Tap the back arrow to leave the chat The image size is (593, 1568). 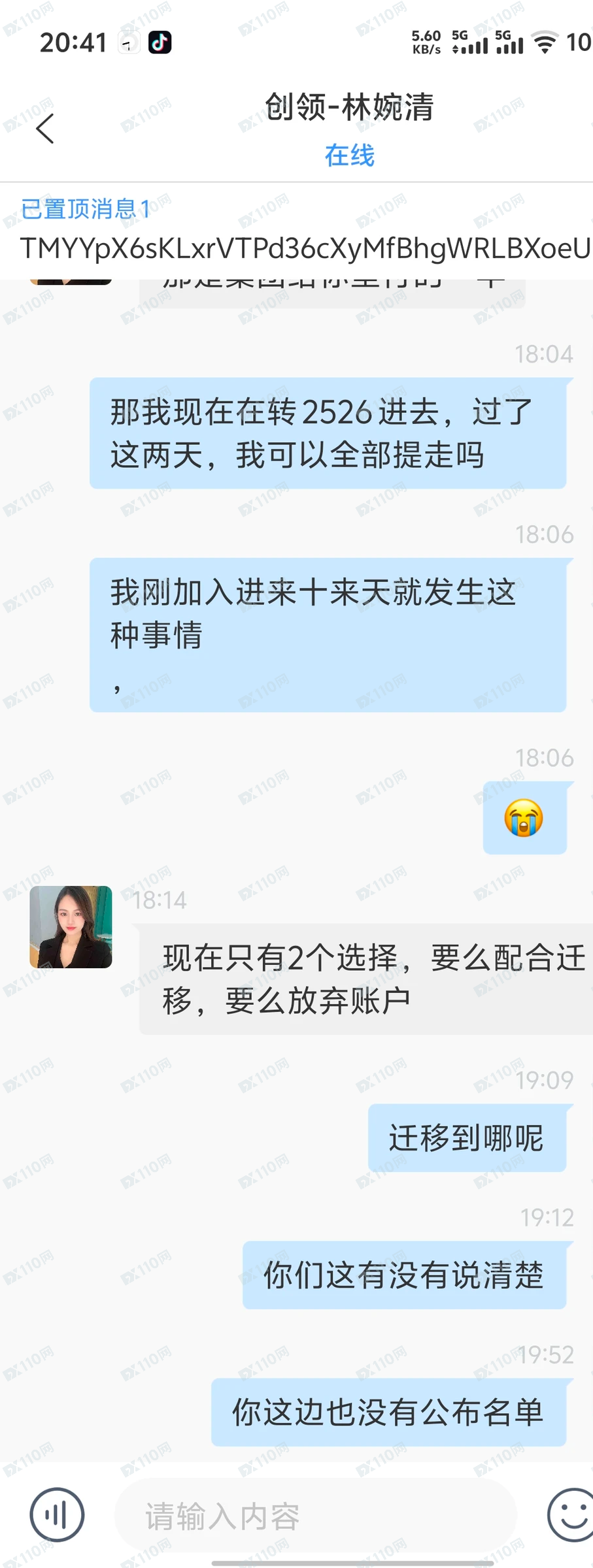[44, 128]
